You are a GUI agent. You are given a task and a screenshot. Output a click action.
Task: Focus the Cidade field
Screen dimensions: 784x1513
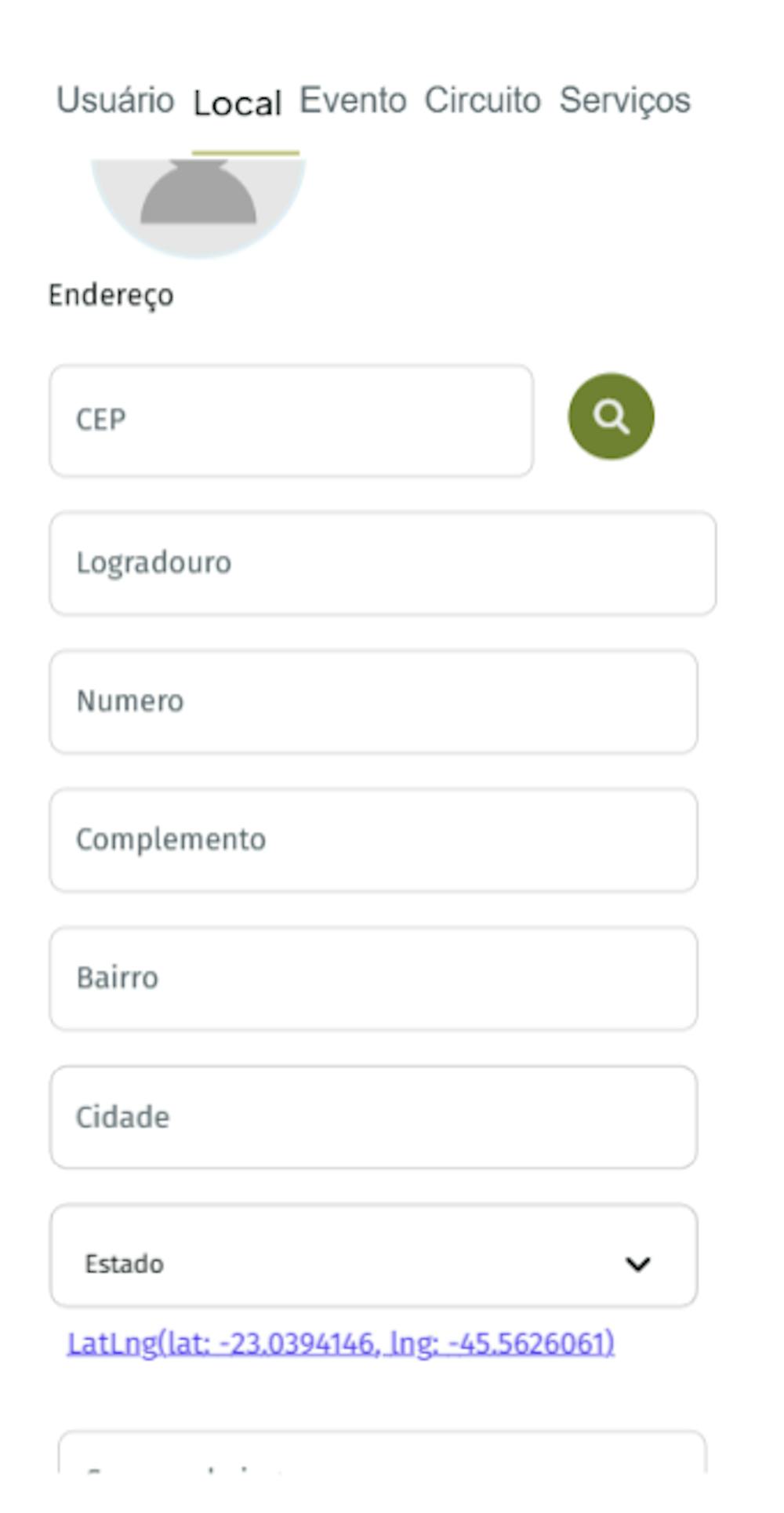(373, 1117)
